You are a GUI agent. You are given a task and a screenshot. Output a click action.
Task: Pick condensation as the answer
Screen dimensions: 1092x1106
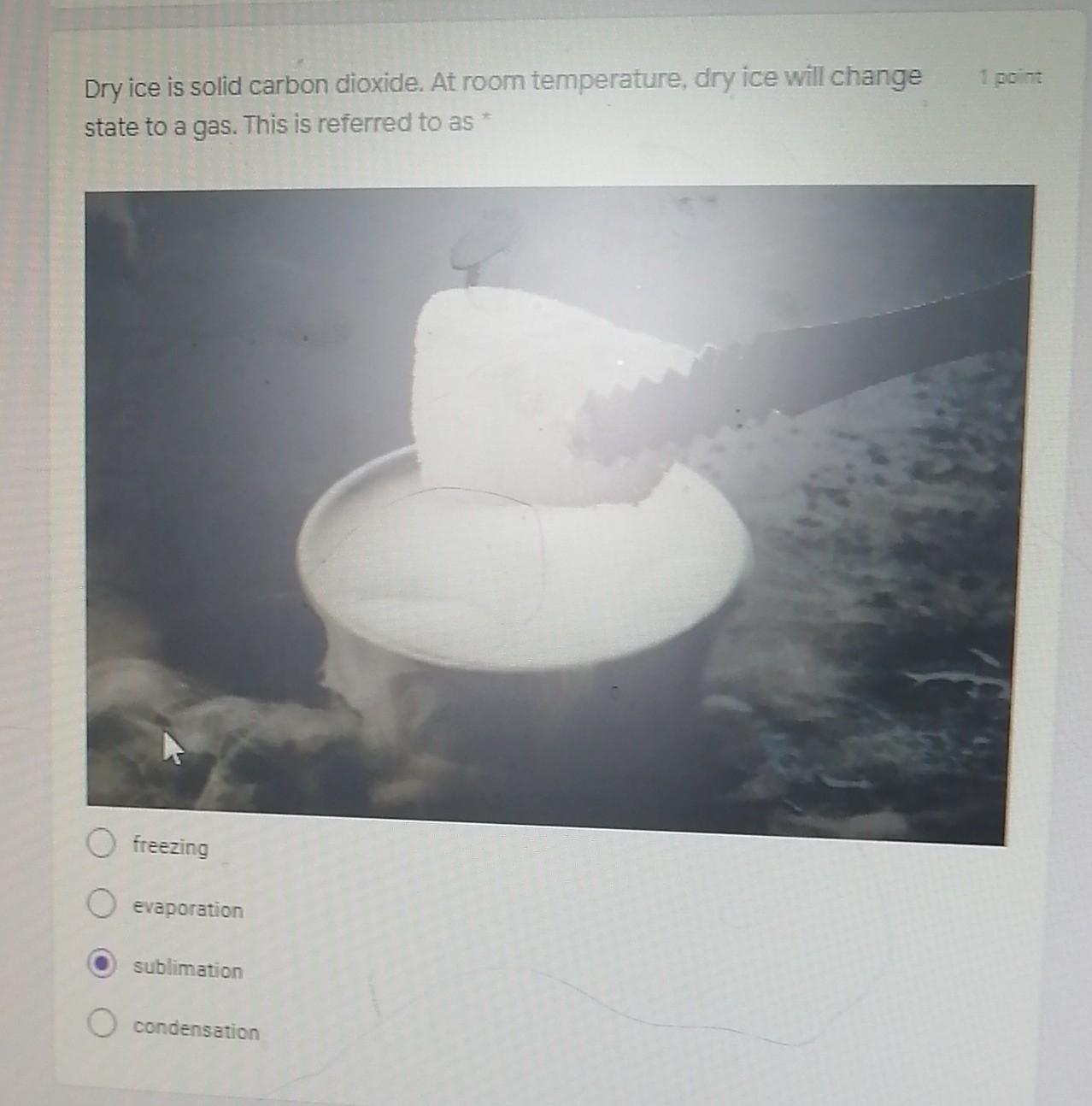(102, 1023)
